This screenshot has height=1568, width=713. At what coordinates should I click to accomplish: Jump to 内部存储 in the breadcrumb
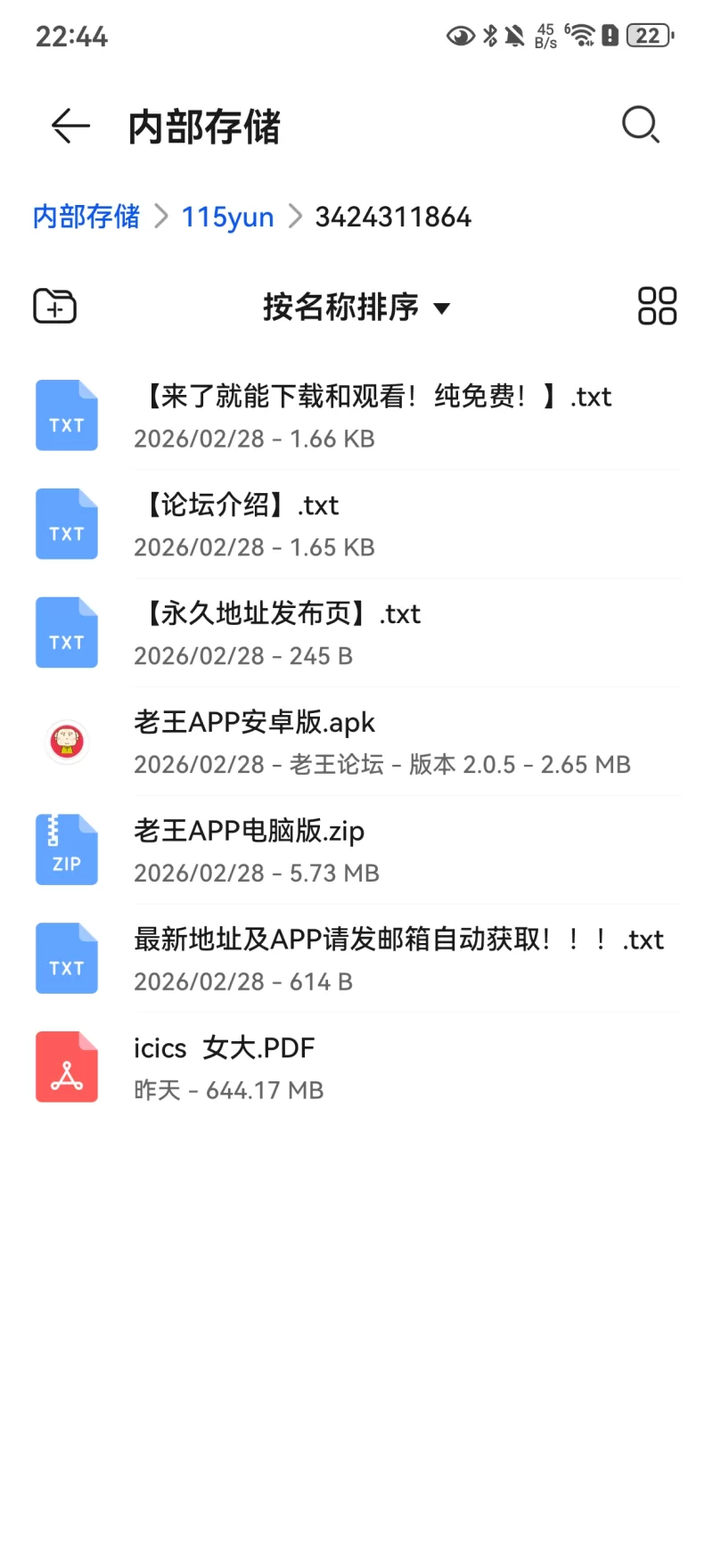pos(86,217)
